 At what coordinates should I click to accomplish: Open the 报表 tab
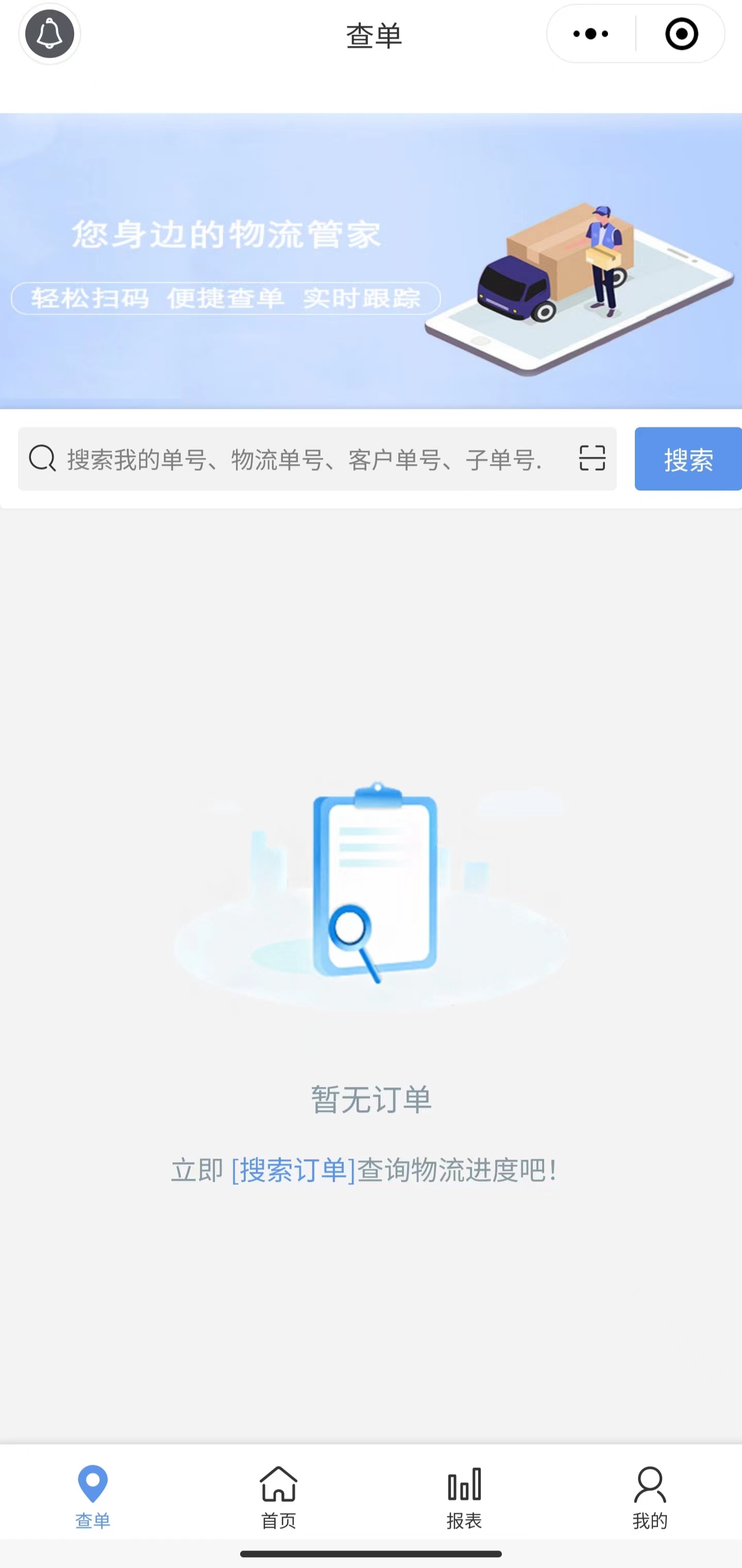[x=464, y=1497]
